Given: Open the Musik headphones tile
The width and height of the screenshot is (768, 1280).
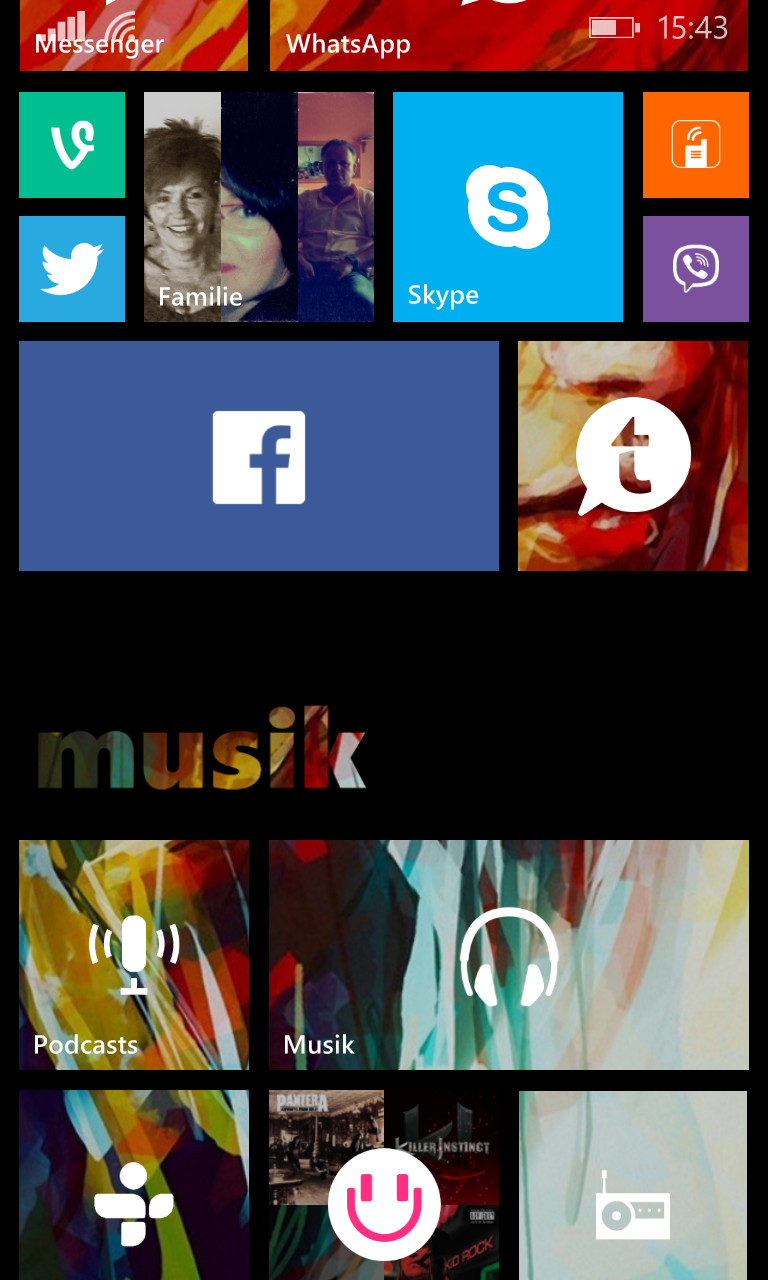Looking at the screenshot, I should point(509,955).
